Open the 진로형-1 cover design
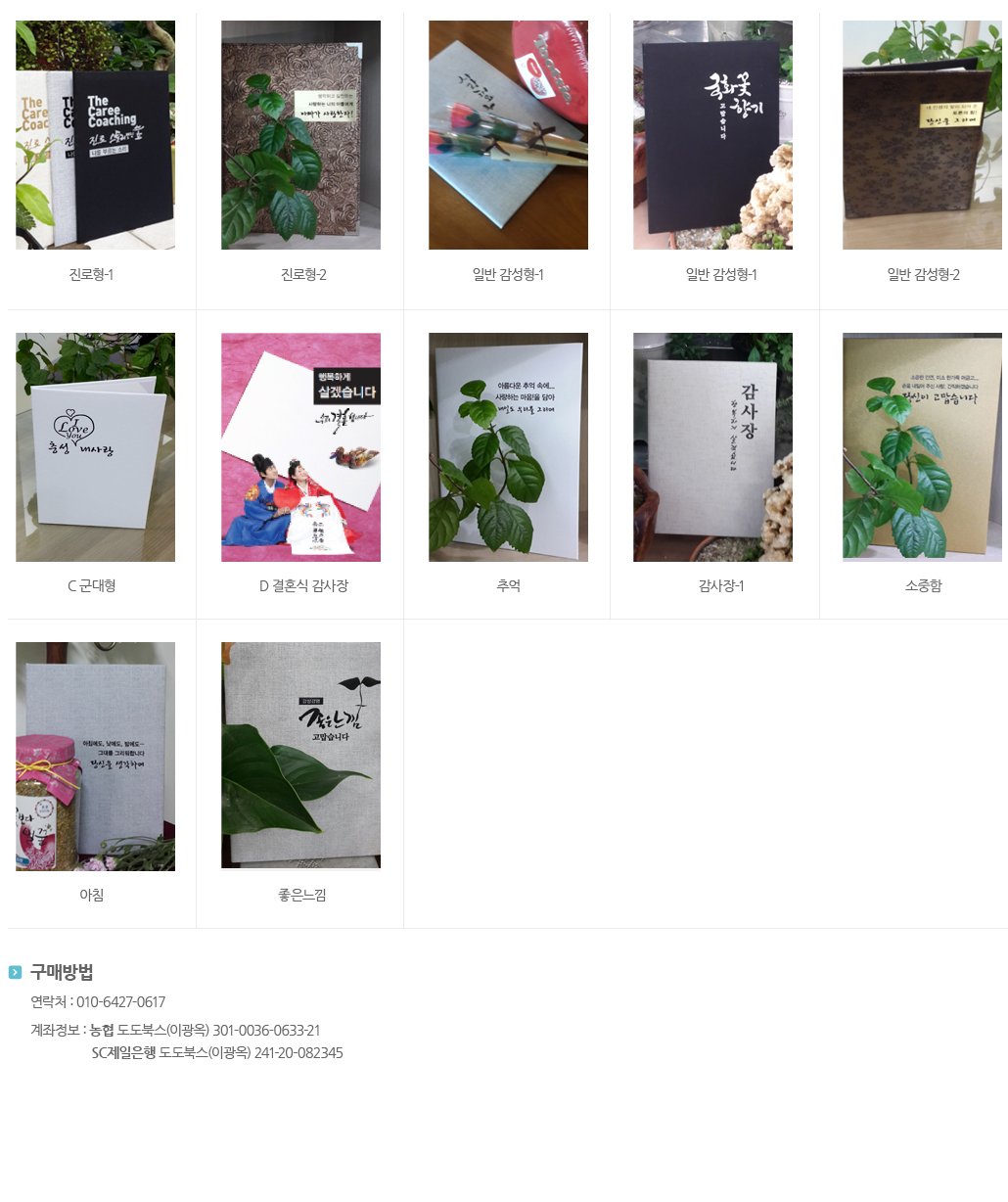This screenshot has width=1008, height=1202. [x=95, y=135]
